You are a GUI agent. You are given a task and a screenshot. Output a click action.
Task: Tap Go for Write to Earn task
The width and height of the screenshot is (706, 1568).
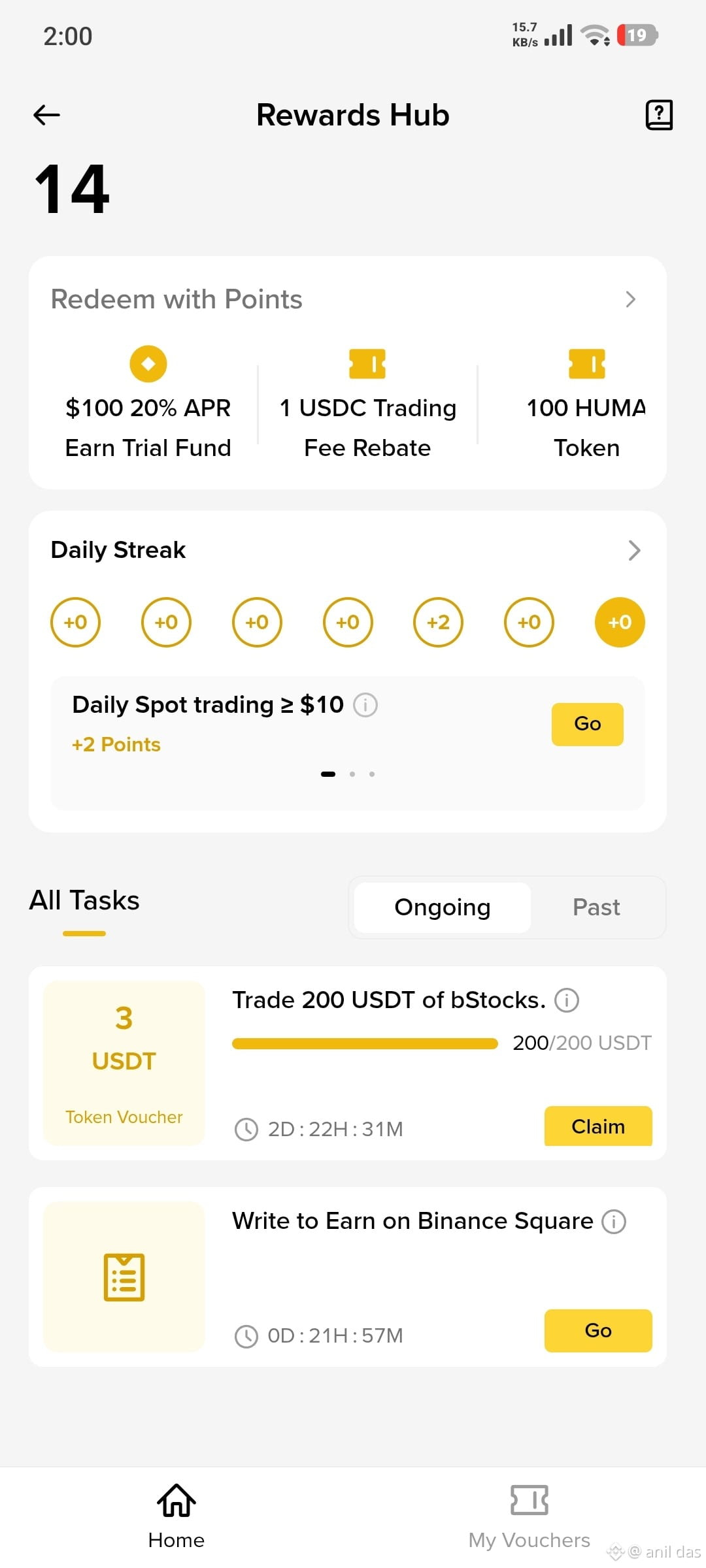click(598, 1330)
